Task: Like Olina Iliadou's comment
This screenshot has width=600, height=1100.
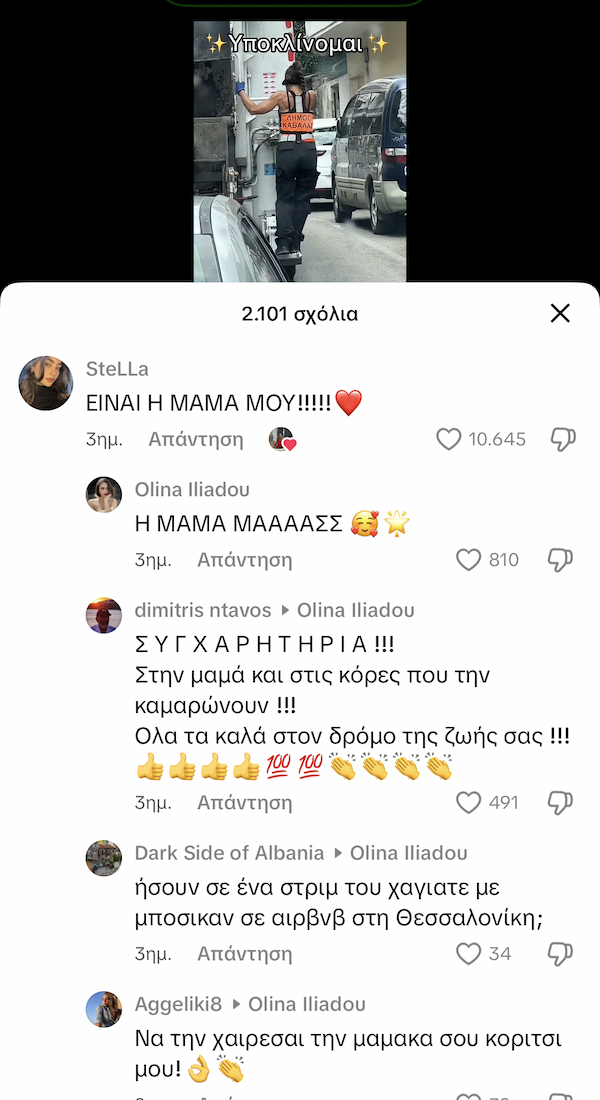Action: pos(469,560)
